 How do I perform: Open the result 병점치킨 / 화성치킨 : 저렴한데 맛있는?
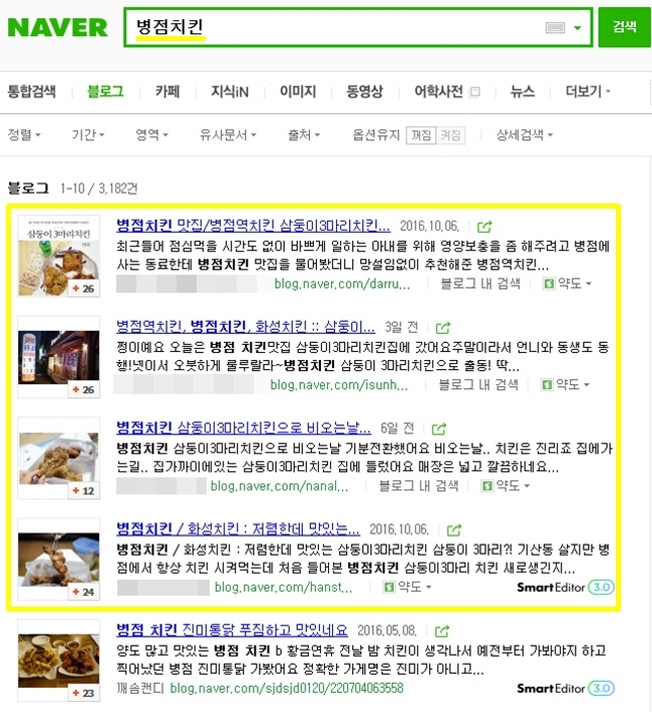pyautogui.click(x=238, y=529)
